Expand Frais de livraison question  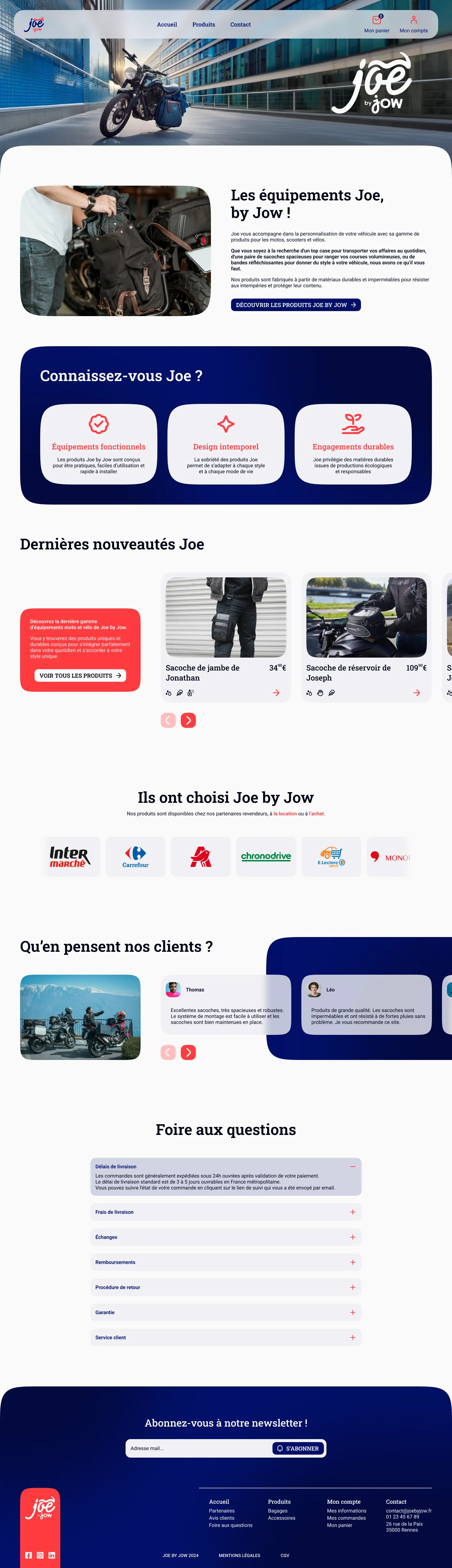point(352,1212)
